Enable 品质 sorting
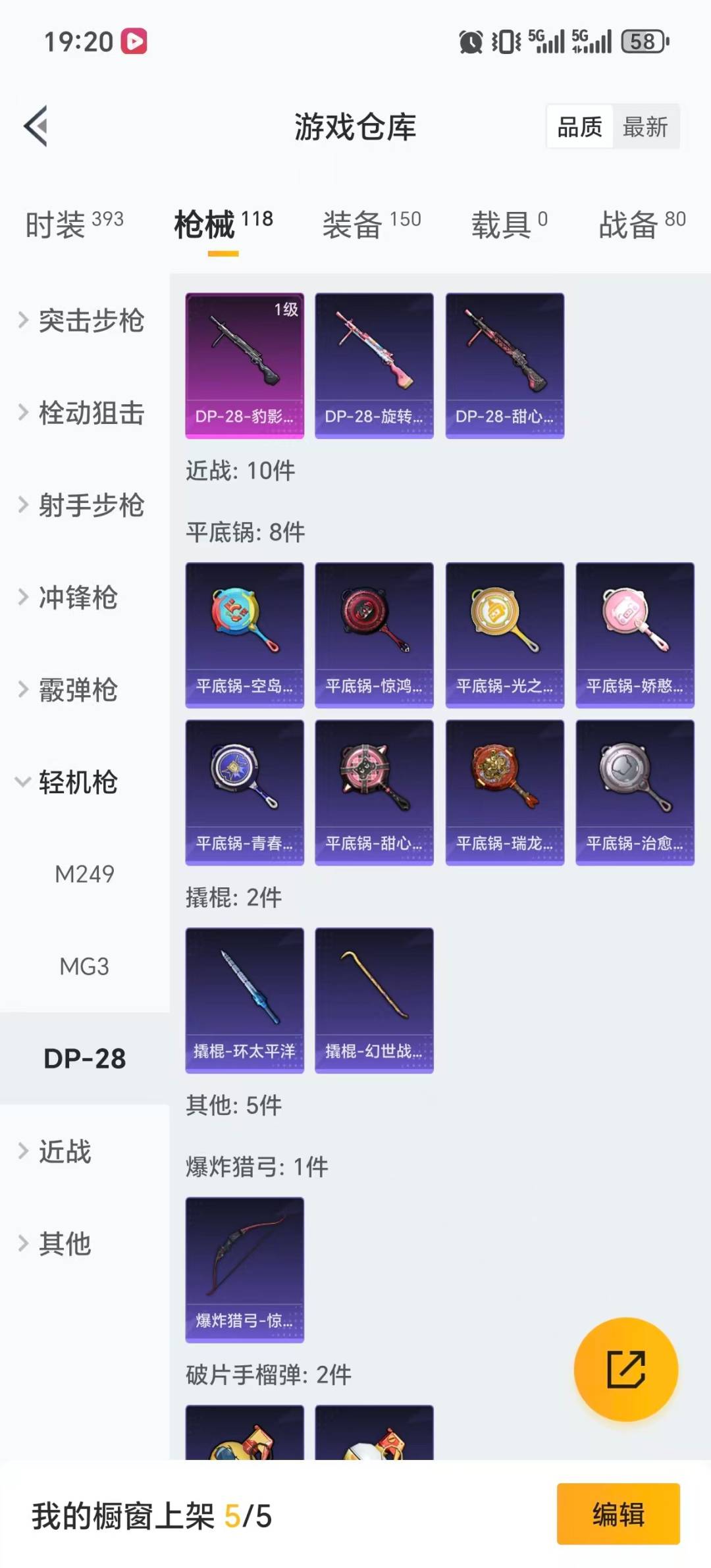 click(x=578, y=126)
